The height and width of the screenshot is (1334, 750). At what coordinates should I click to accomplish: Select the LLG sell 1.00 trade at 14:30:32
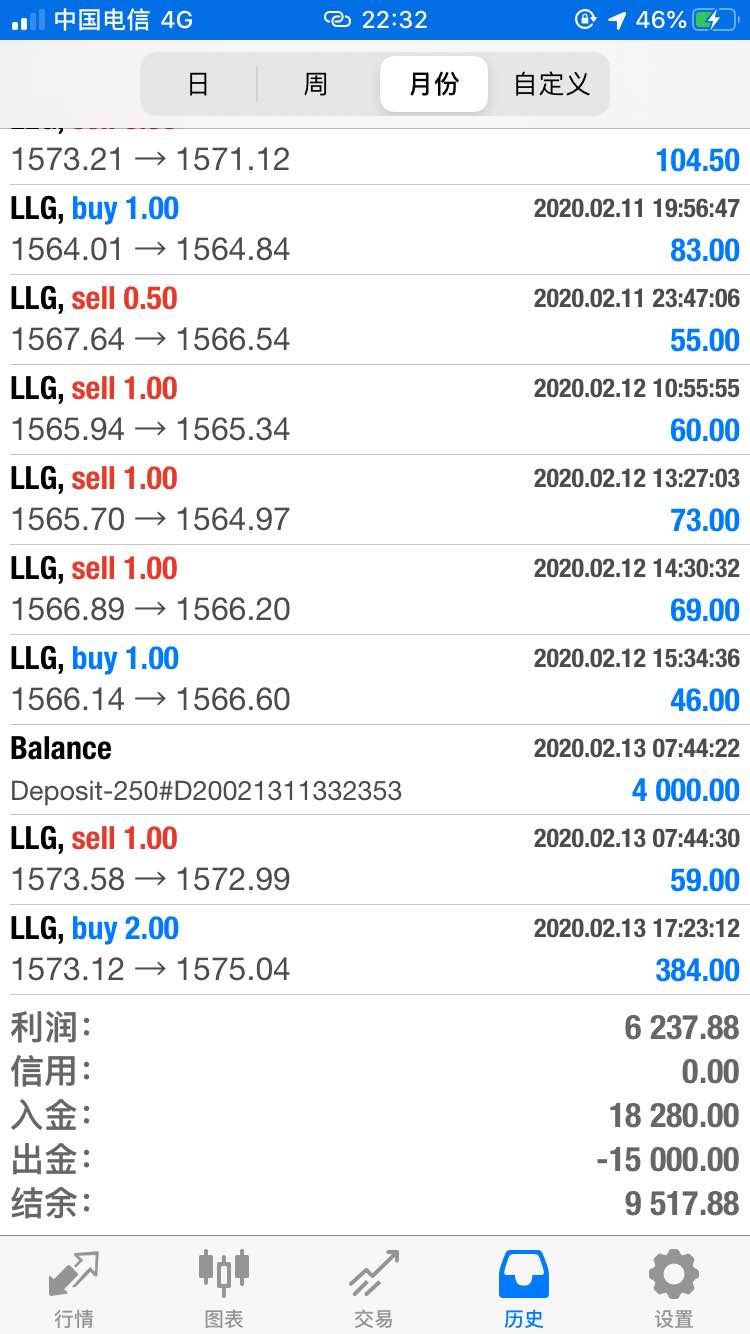(x=375, y=590)
